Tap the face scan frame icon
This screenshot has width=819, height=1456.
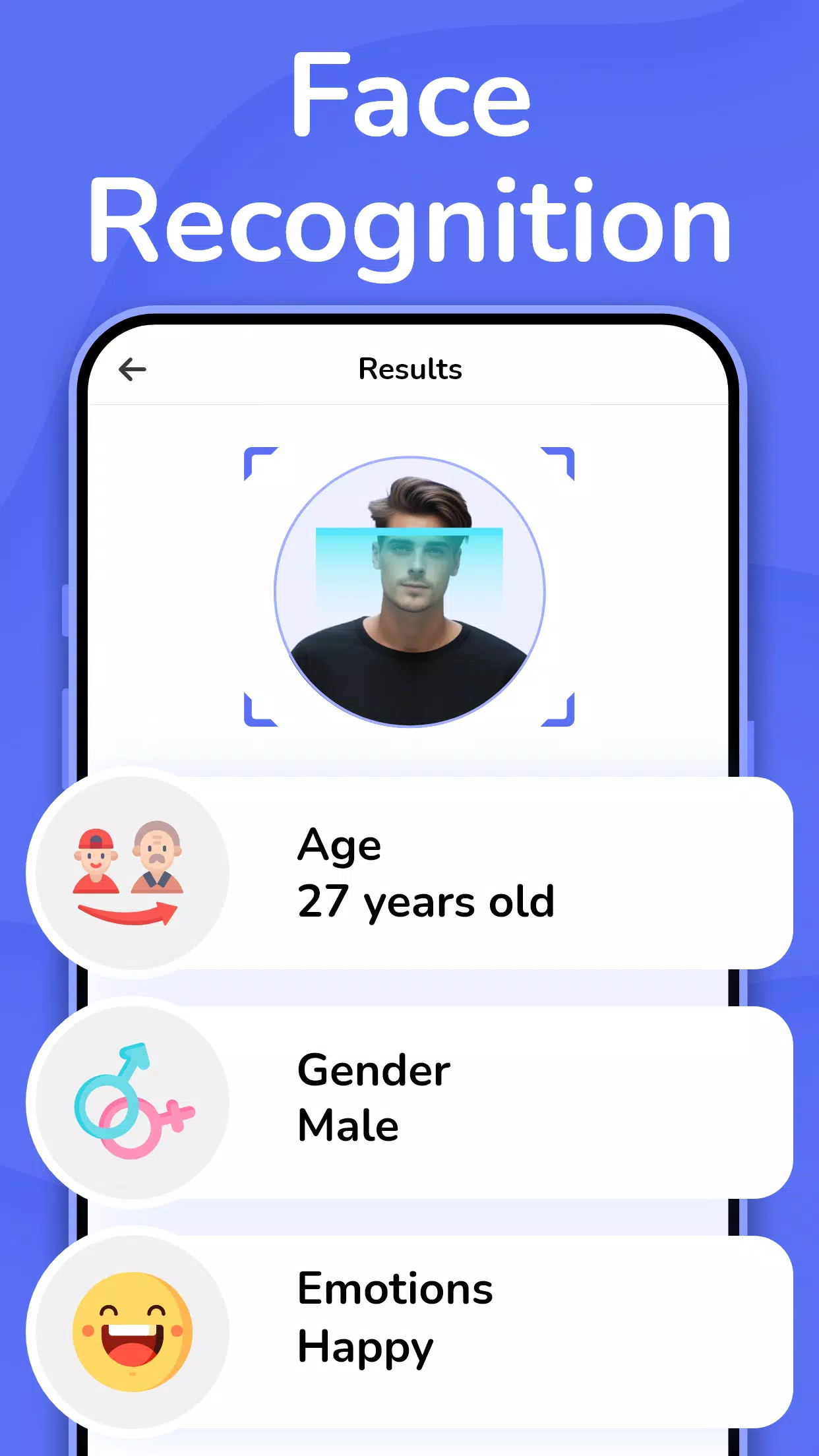[x=409, y=587]
